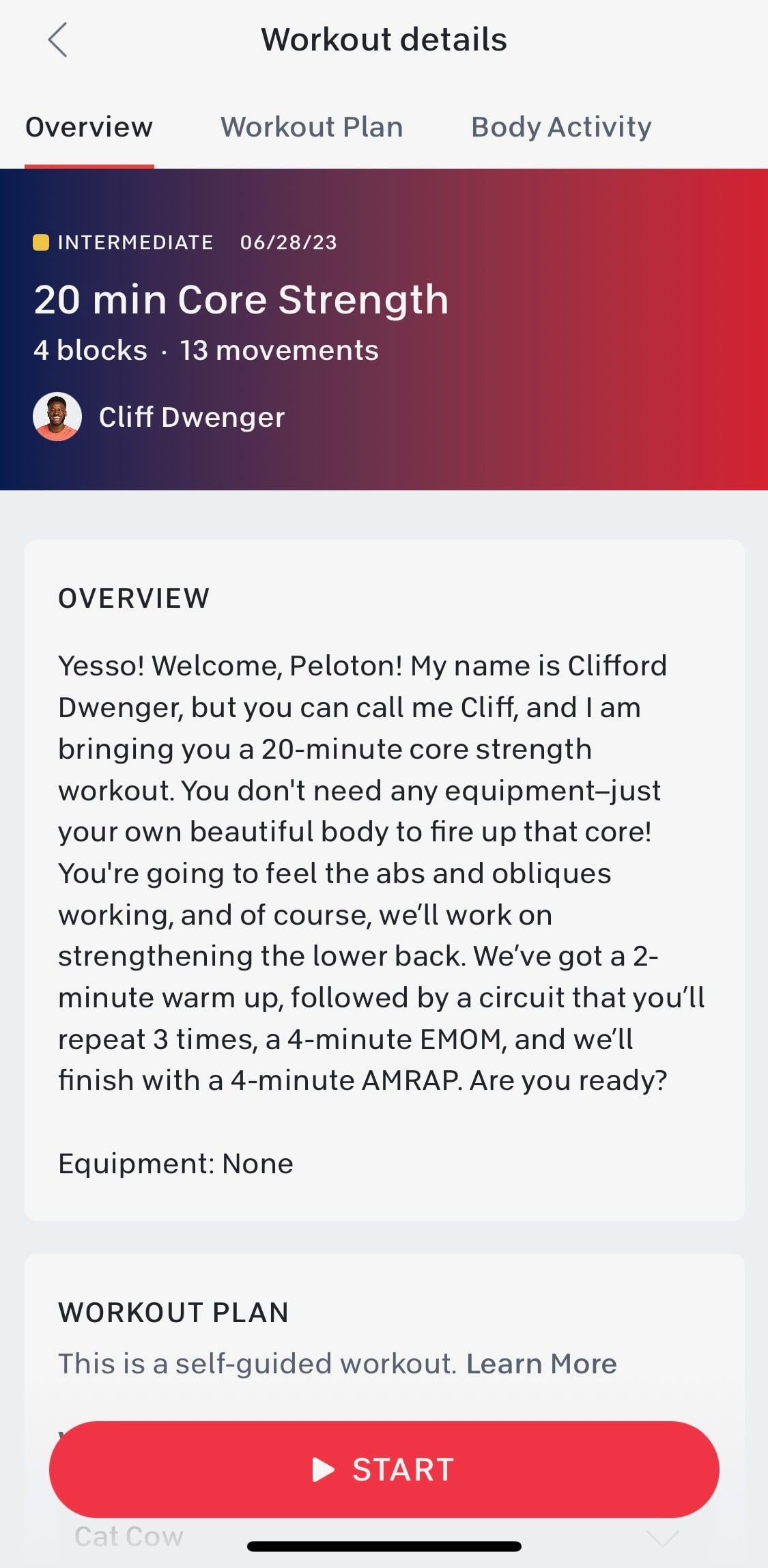Tap the workout title 20 min Core Strength

[x=242, y=298]
